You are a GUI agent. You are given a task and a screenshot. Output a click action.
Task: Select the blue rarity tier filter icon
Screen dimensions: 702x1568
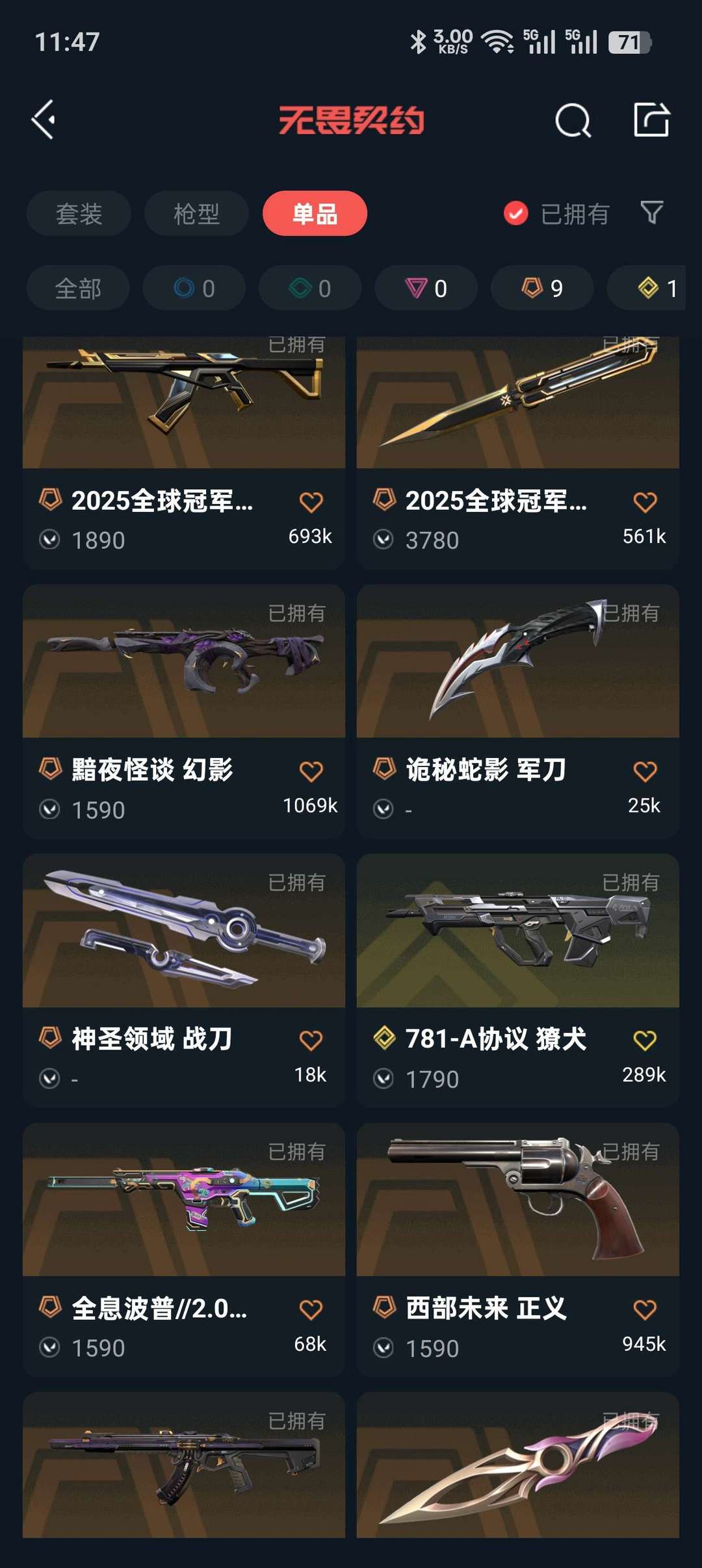coord(193,288)
